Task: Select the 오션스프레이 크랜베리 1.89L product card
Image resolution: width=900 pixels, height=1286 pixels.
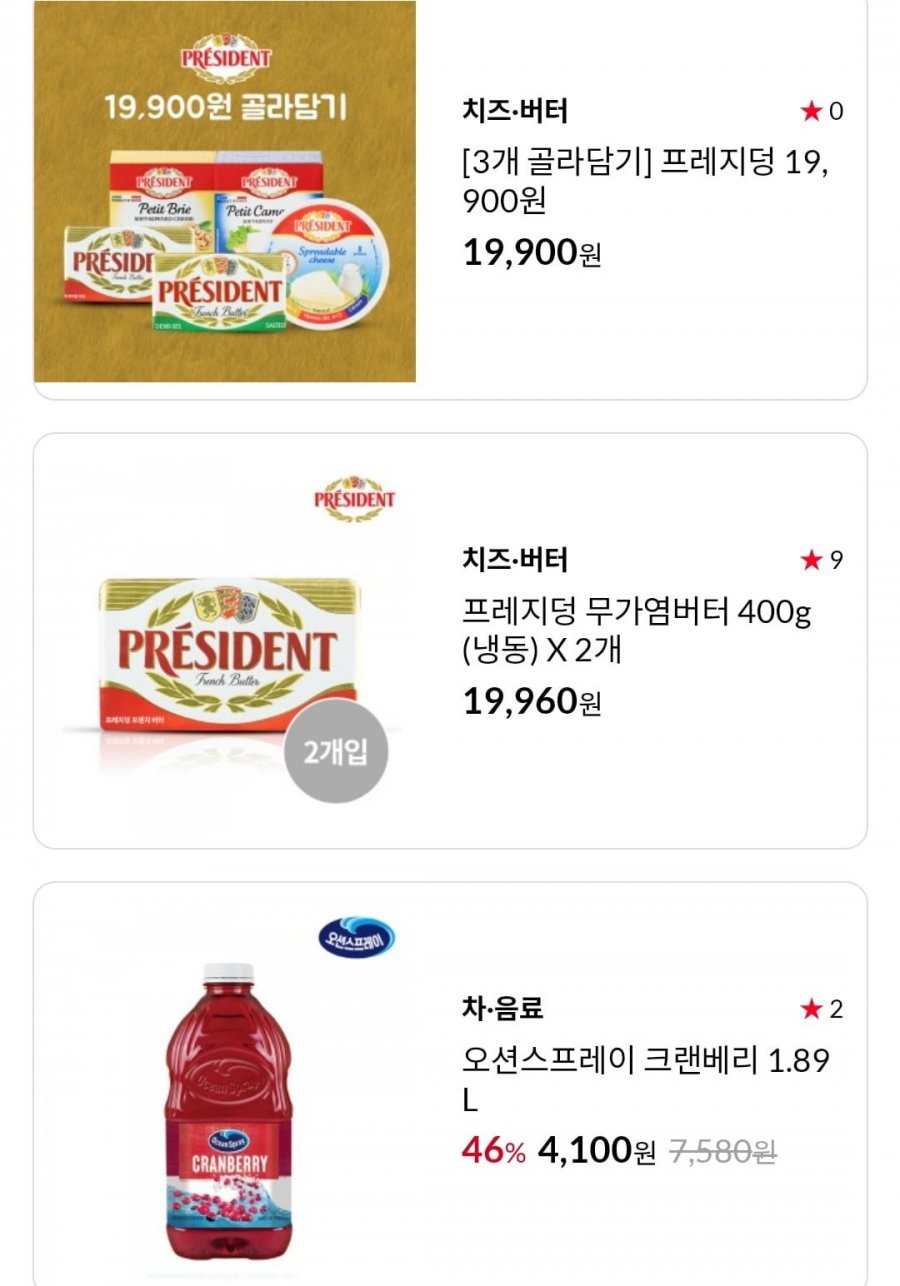Action: pyautogui.click(x=645, y=1078)
